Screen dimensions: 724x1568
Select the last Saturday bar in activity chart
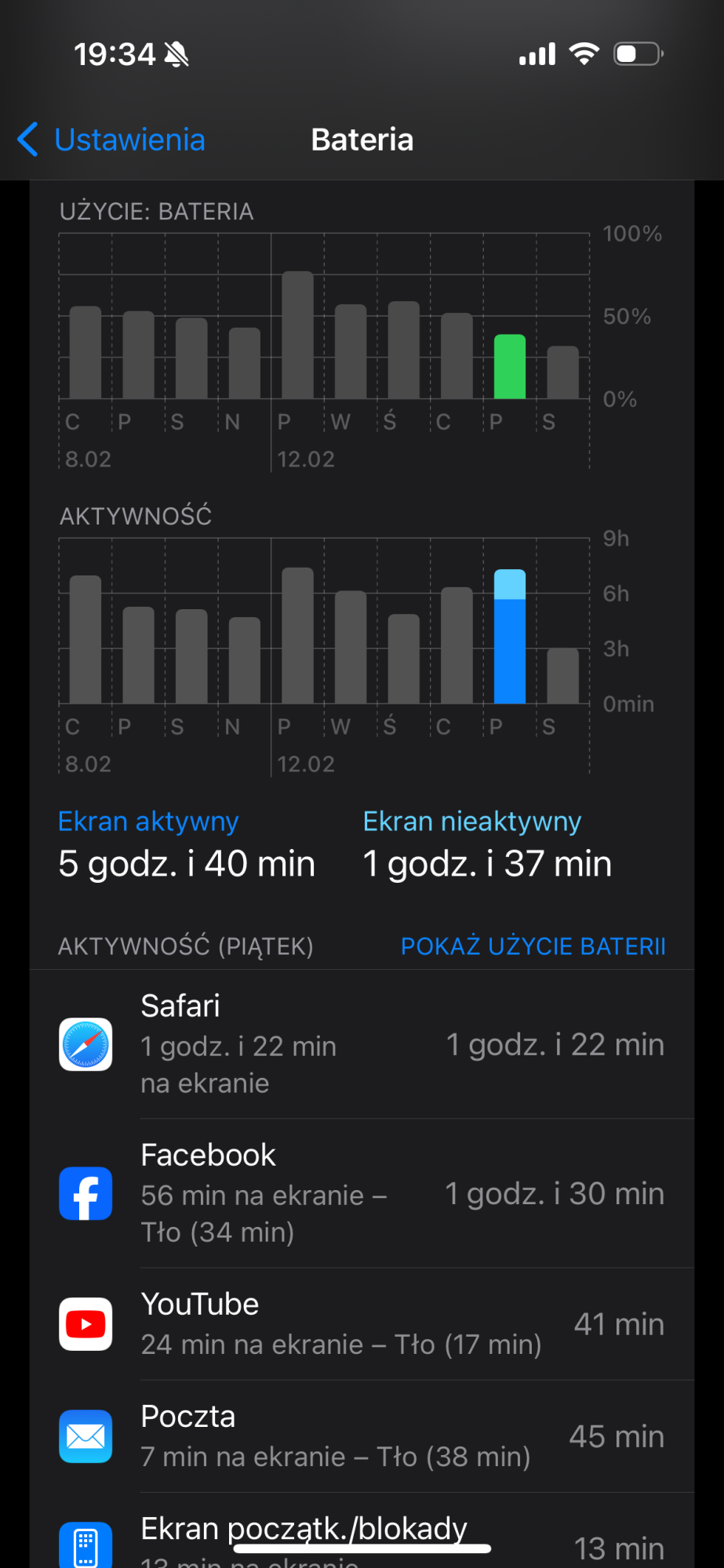click(x=562, y=676)
